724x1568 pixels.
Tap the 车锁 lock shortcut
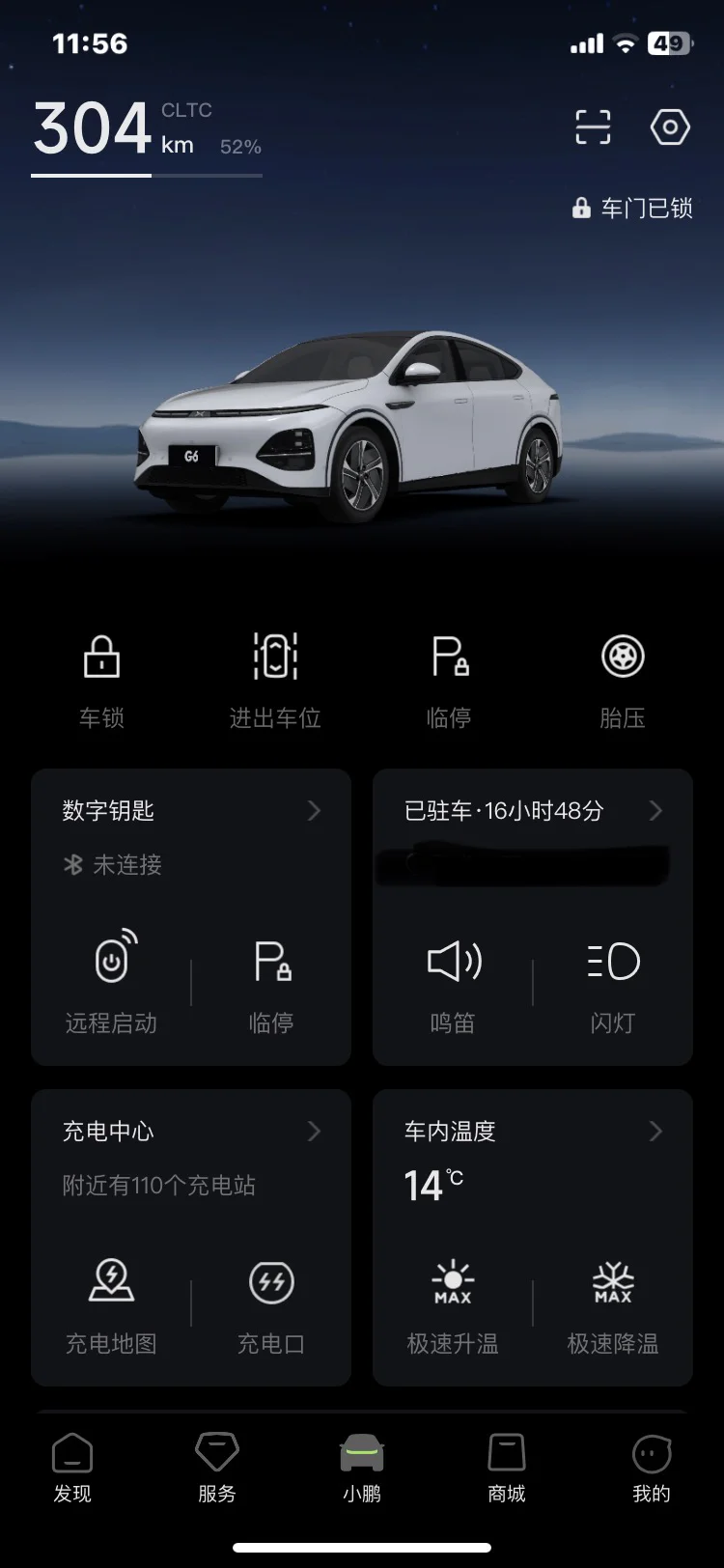(x=101, y=681)
